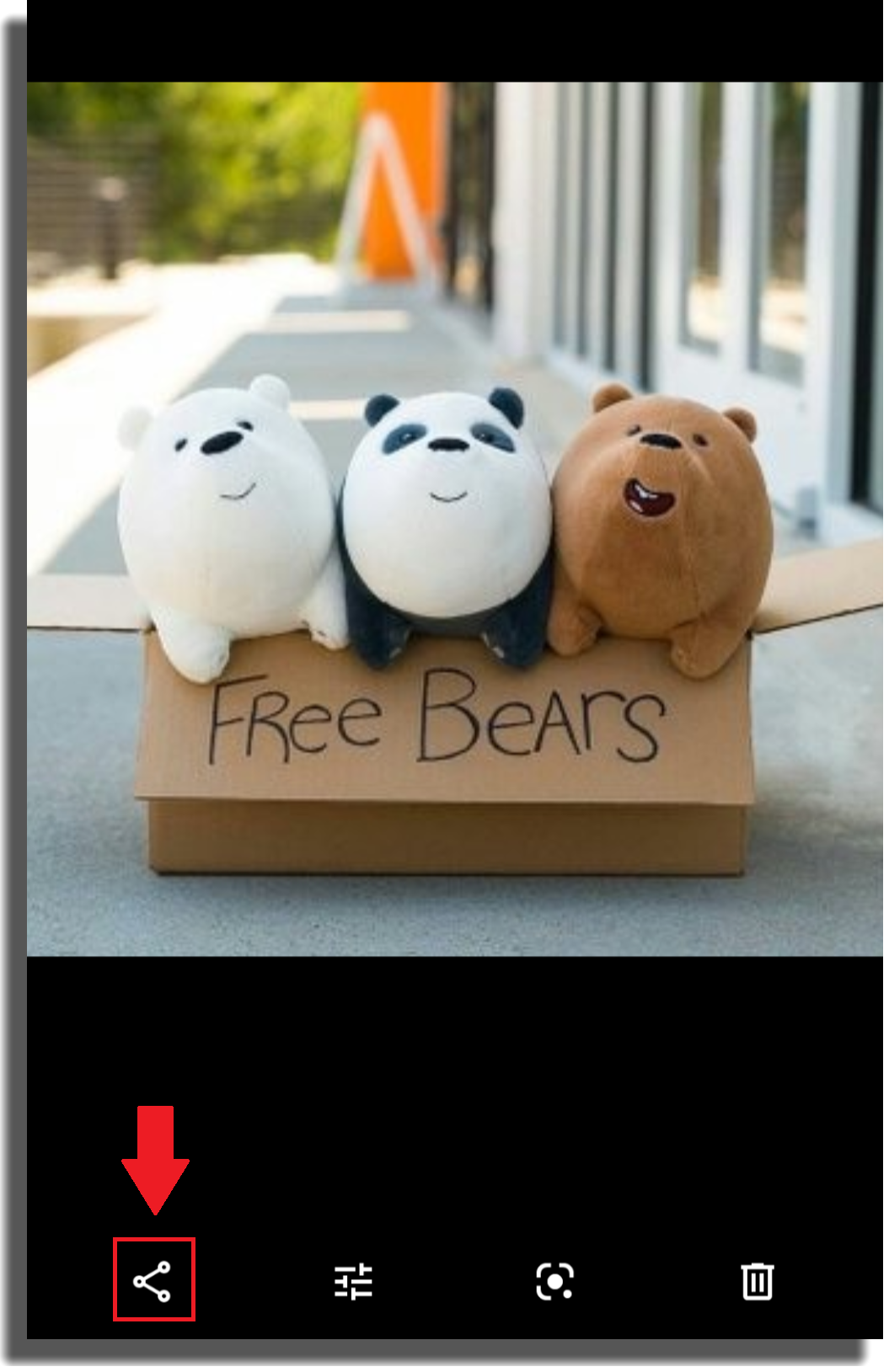Open the edit adjustments tool
Image resolution: width=889 pixels, height=1372 pixels.
point(353,1281)
